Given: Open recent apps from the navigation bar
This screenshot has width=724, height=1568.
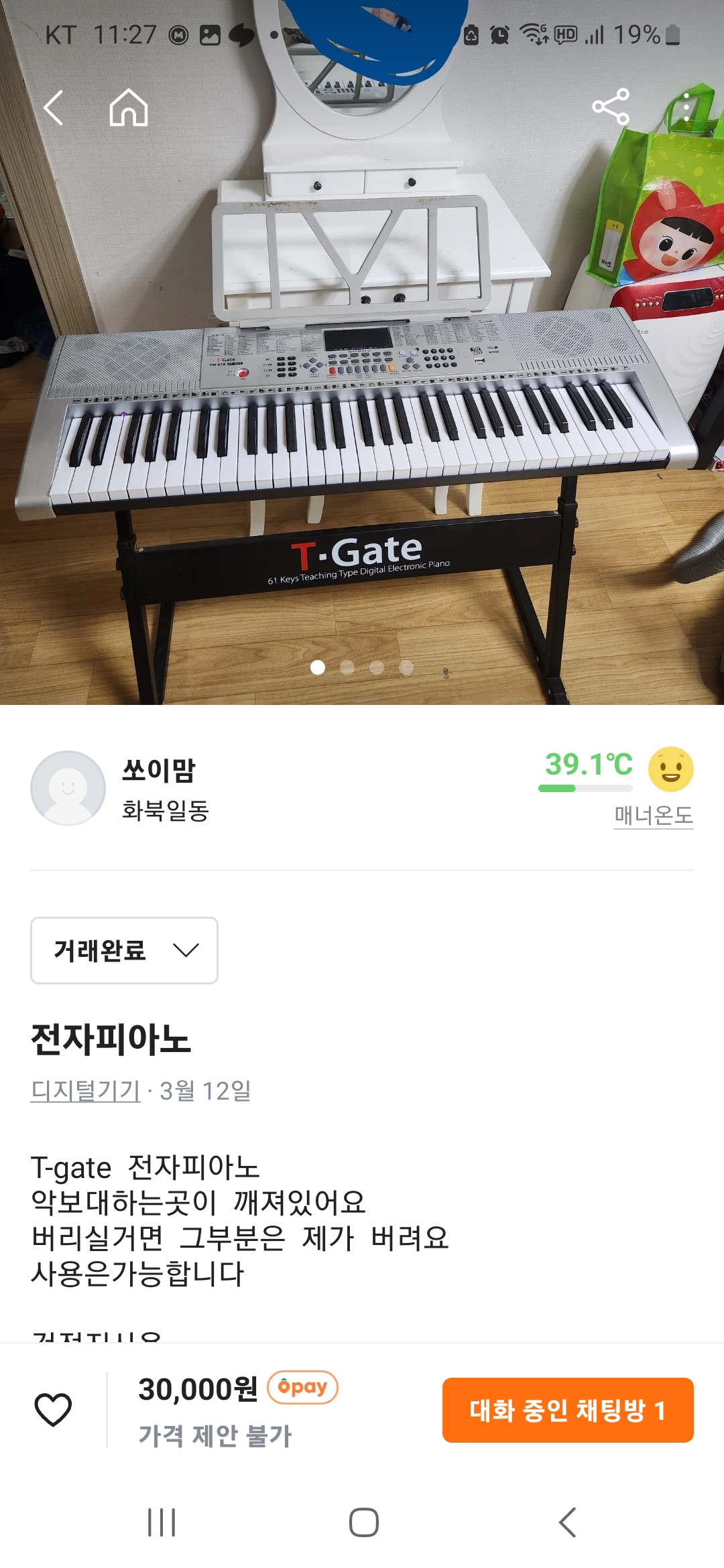Looking at the screenshot, I should point(162,1522).
